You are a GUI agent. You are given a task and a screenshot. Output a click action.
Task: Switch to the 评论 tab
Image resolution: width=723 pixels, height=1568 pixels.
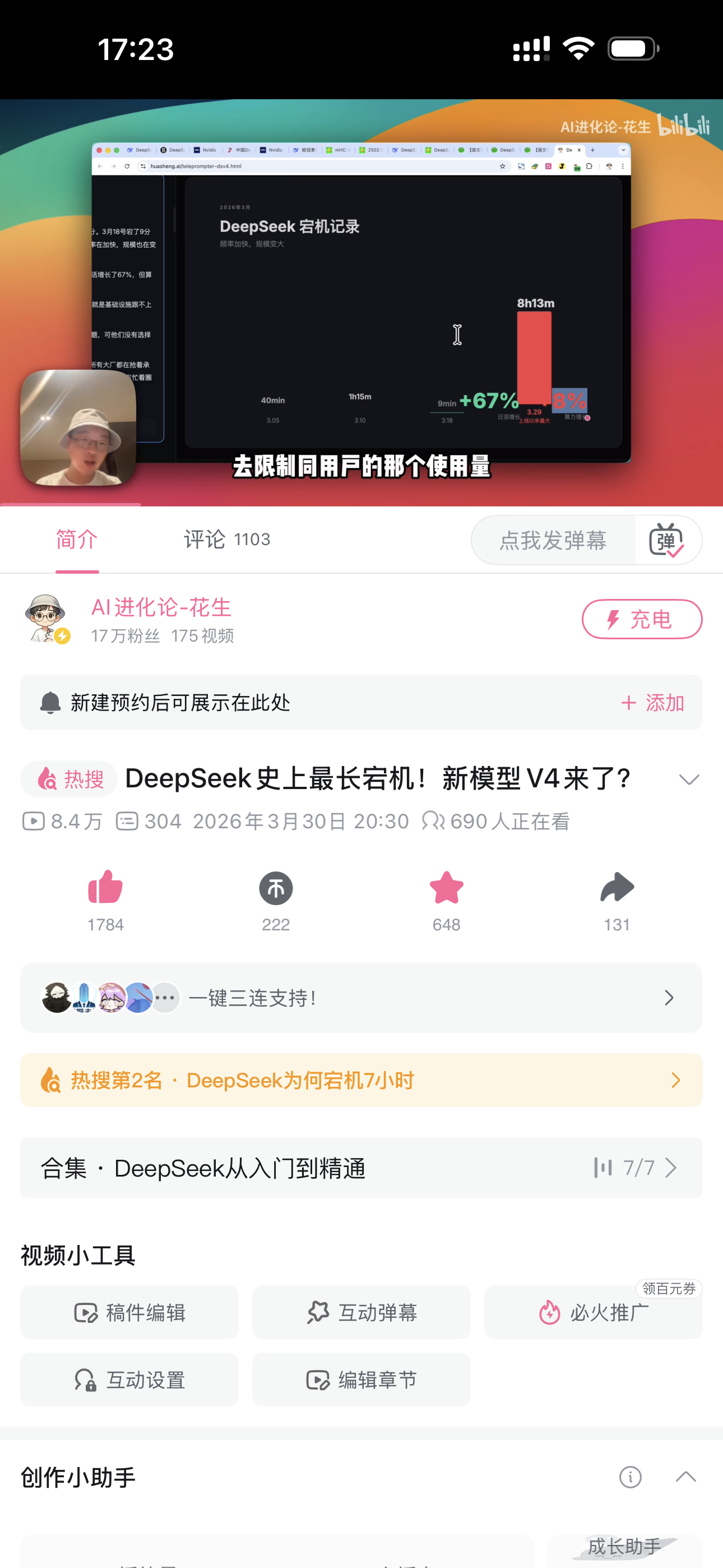(226, 539)
